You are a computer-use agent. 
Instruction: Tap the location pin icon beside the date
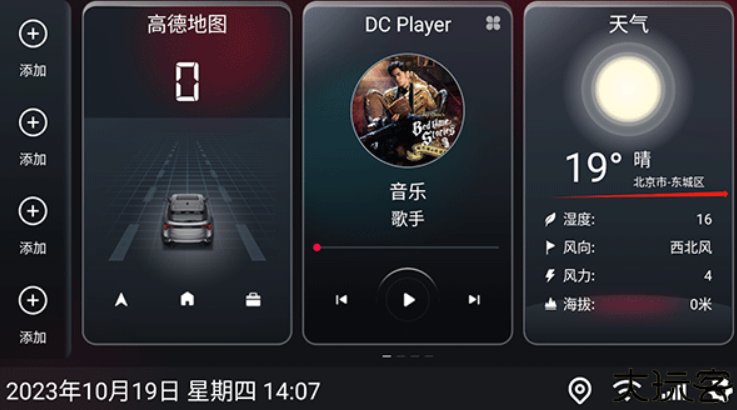(x=579, y=390)
